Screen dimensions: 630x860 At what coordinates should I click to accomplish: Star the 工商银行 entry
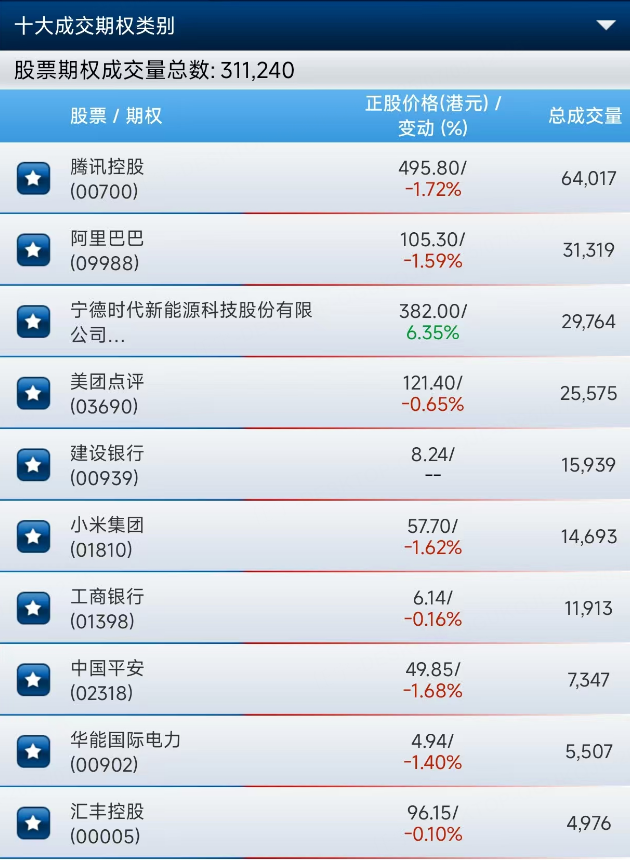[33, 608]
